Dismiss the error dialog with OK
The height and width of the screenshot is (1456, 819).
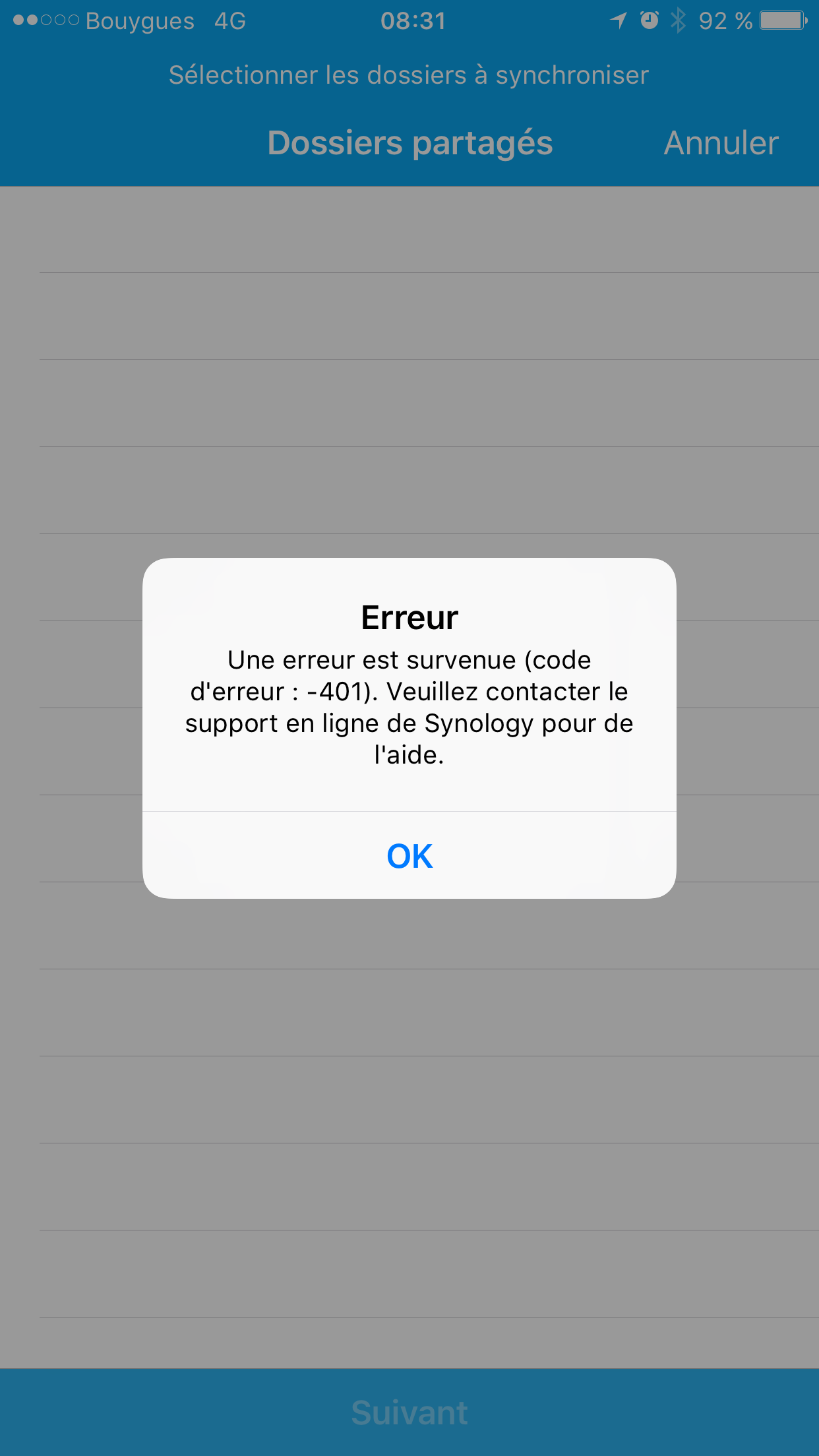click(409, 856)
